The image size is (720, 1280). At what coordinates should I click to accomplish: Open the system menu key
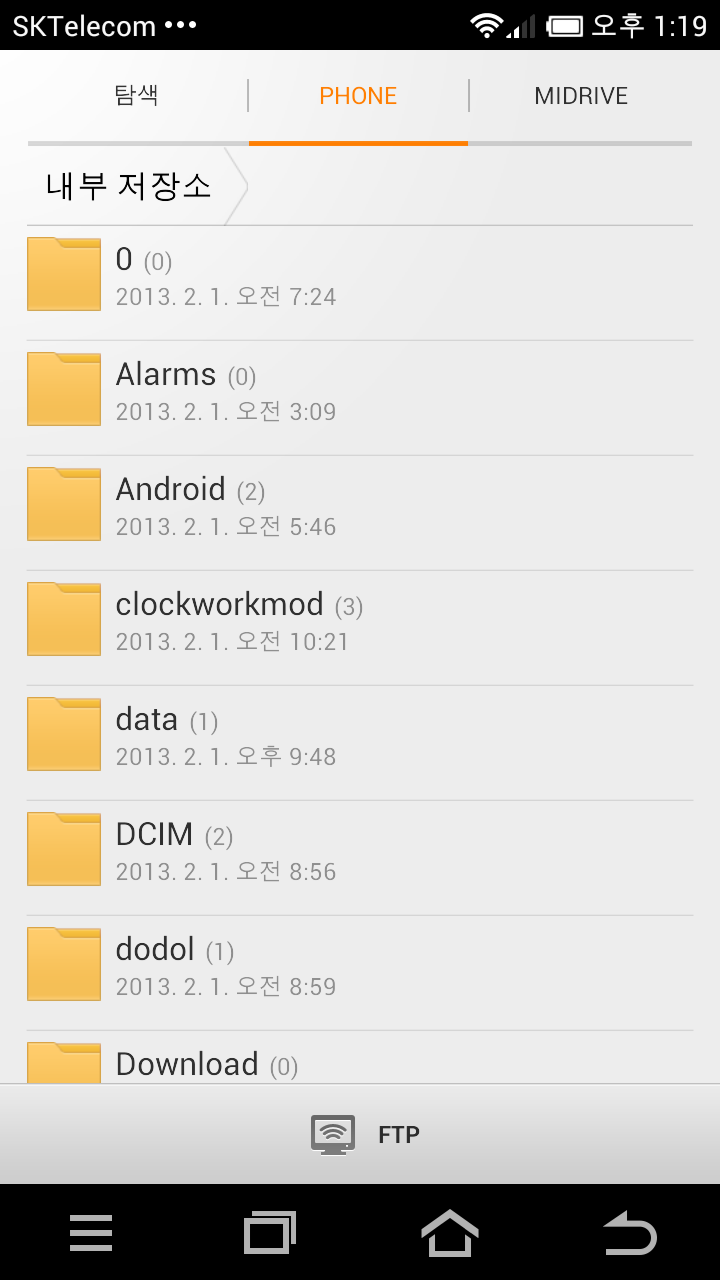(x=91, y=1233)
